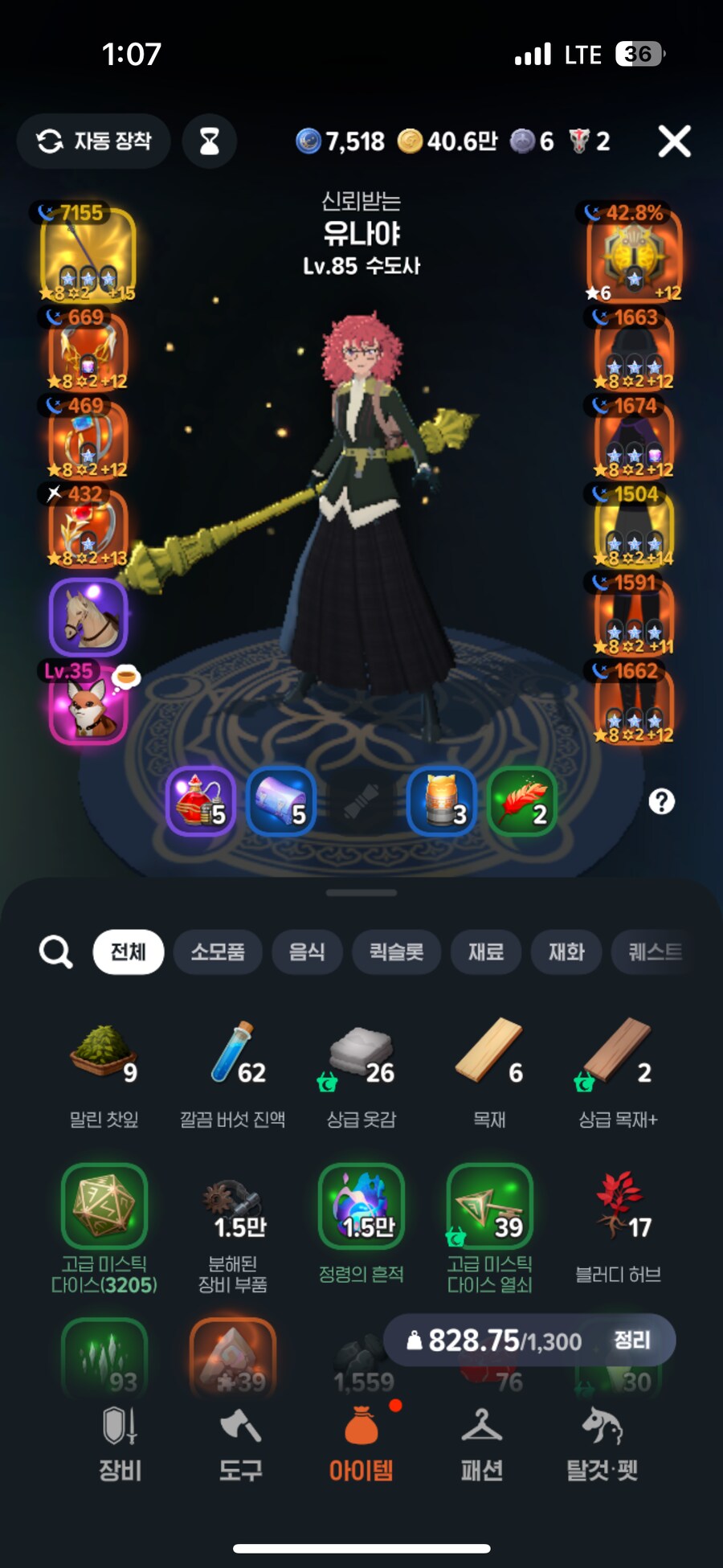Search inventory with the magnifier icon

(x=55, y=952)
